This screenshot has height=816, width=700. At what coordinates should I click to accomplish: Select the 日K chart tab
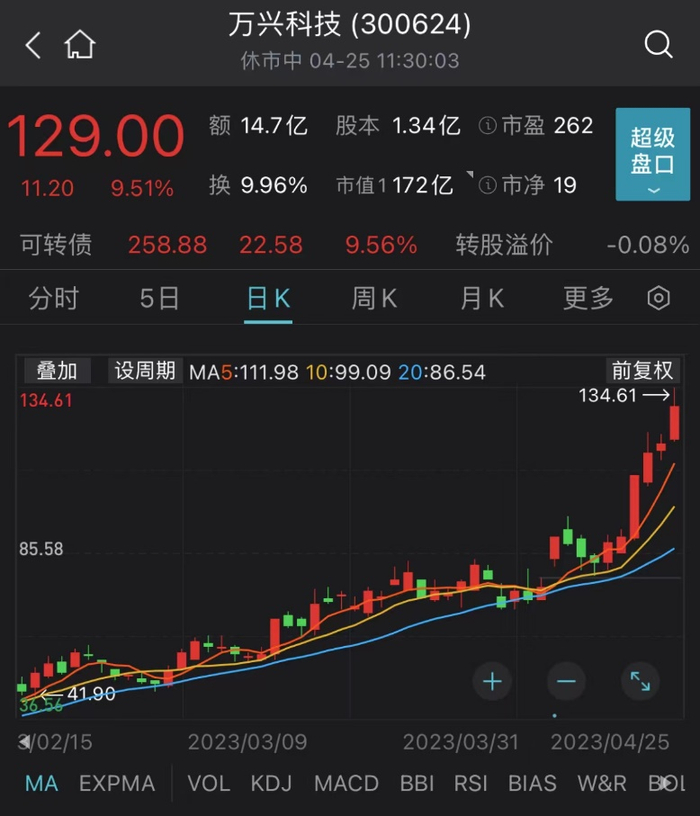268,298
